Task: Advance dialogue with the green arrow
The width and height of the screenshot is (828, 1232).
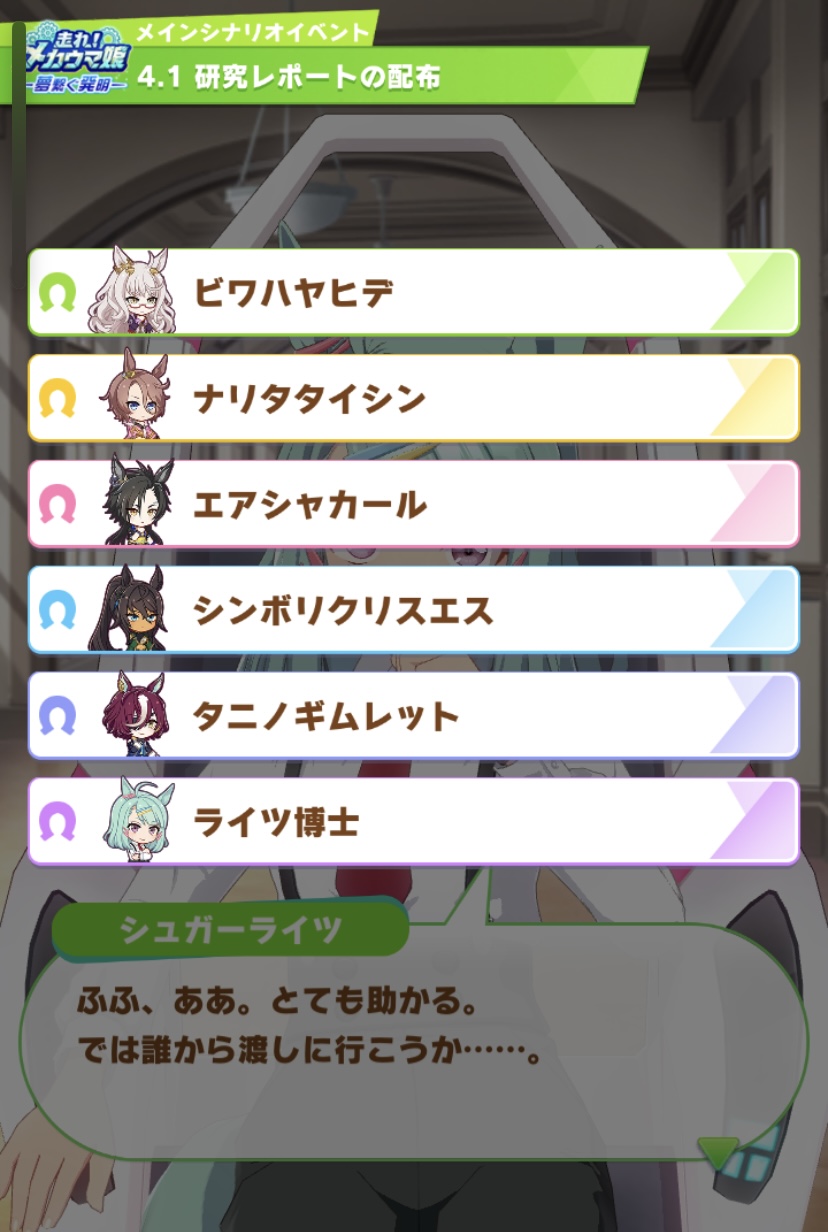Action: click(718, 1151)
